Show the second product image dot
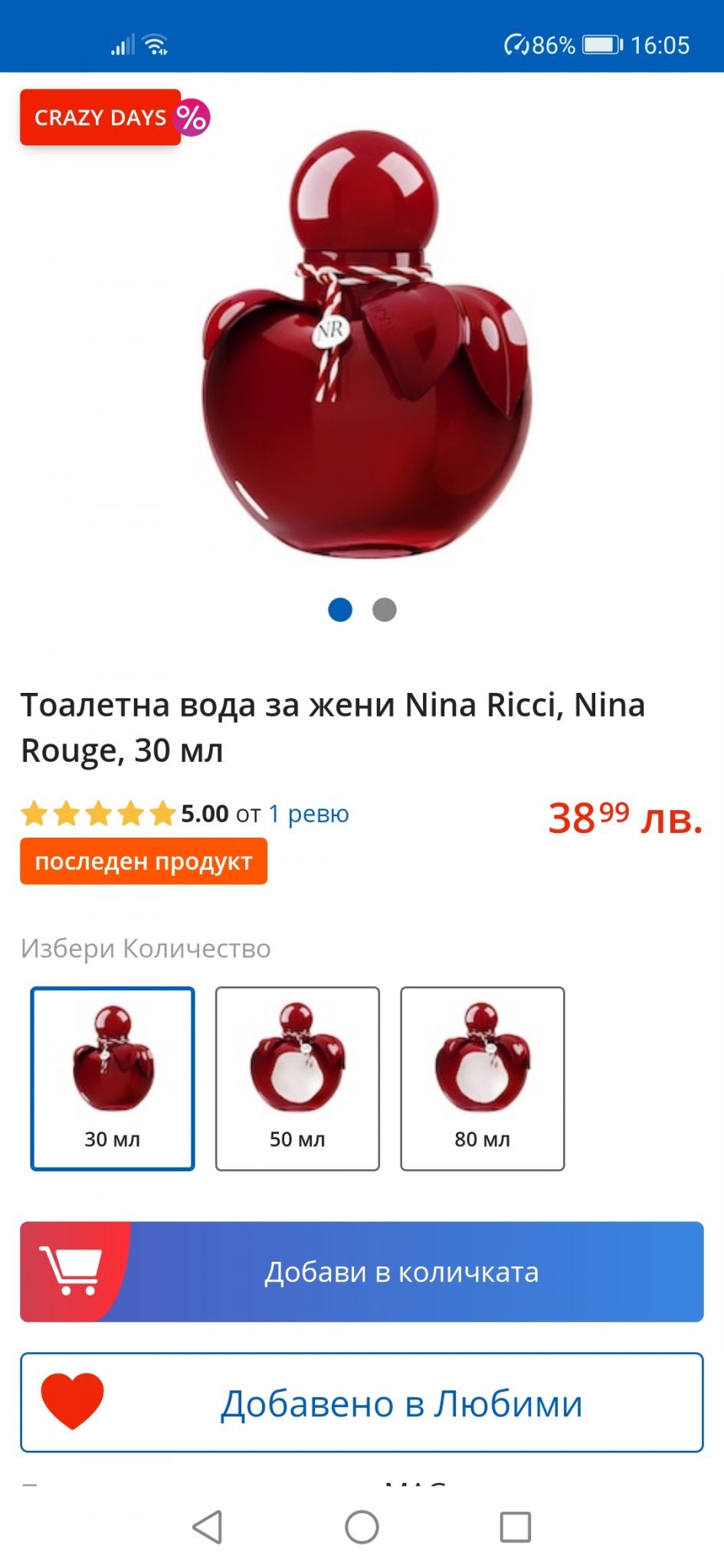The width and height of the screenshot is (724, 1568). pos(385,610)
